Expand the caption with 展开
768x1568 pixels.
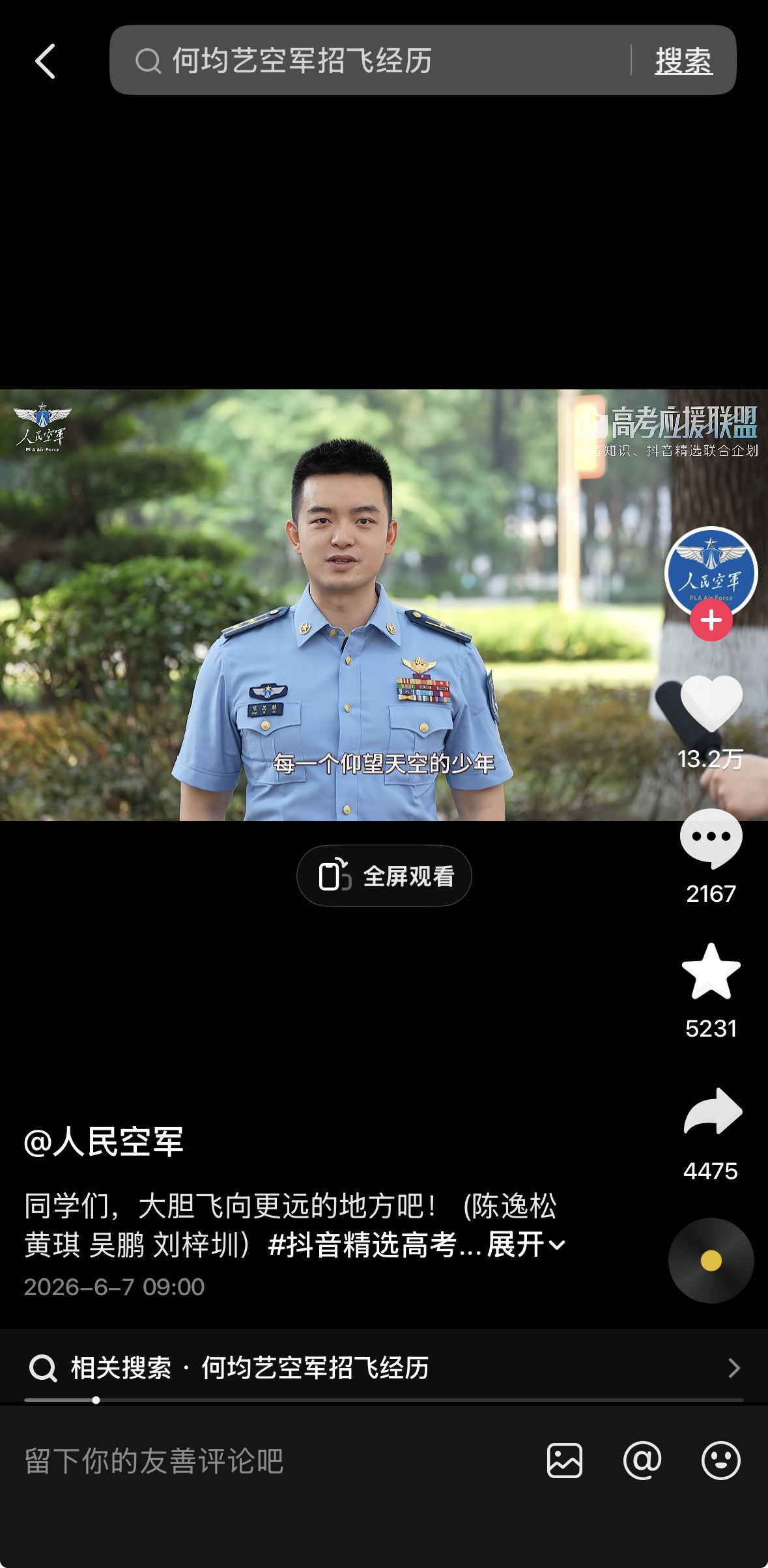526,1244
